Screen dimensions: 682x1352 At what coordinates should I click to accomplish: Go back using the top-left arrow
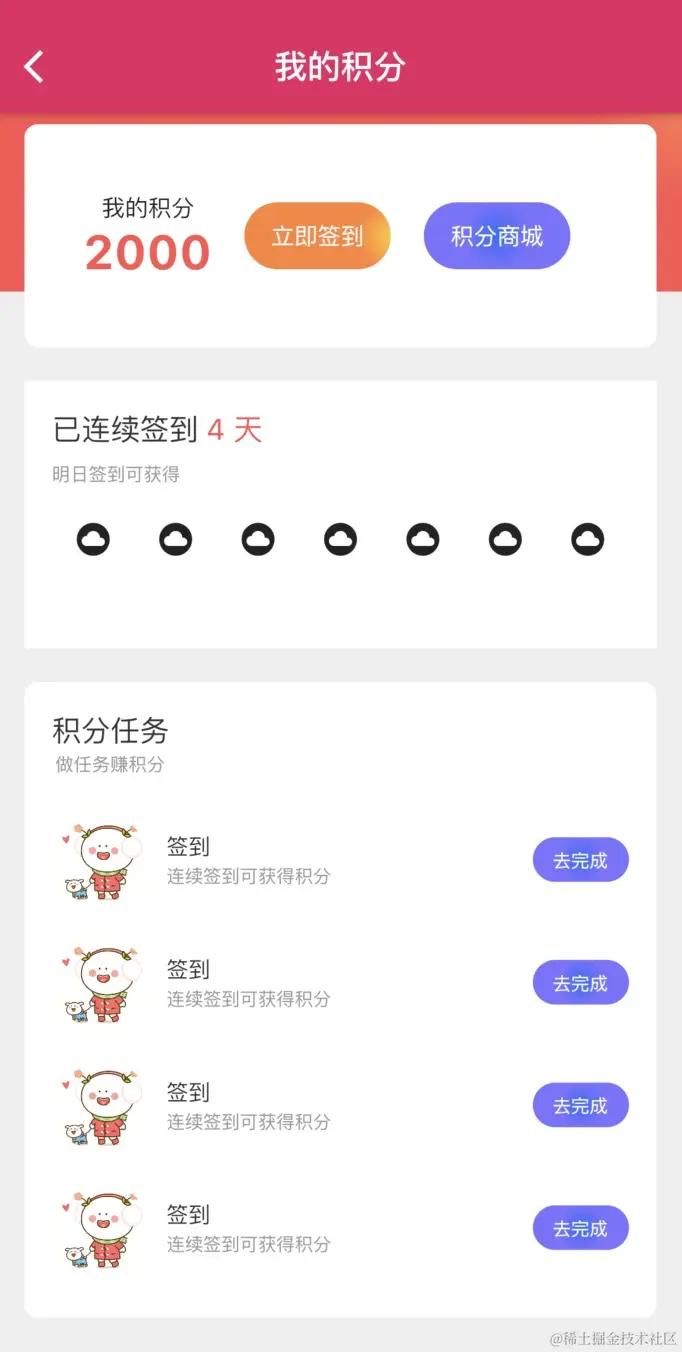(x=34, y=67)
